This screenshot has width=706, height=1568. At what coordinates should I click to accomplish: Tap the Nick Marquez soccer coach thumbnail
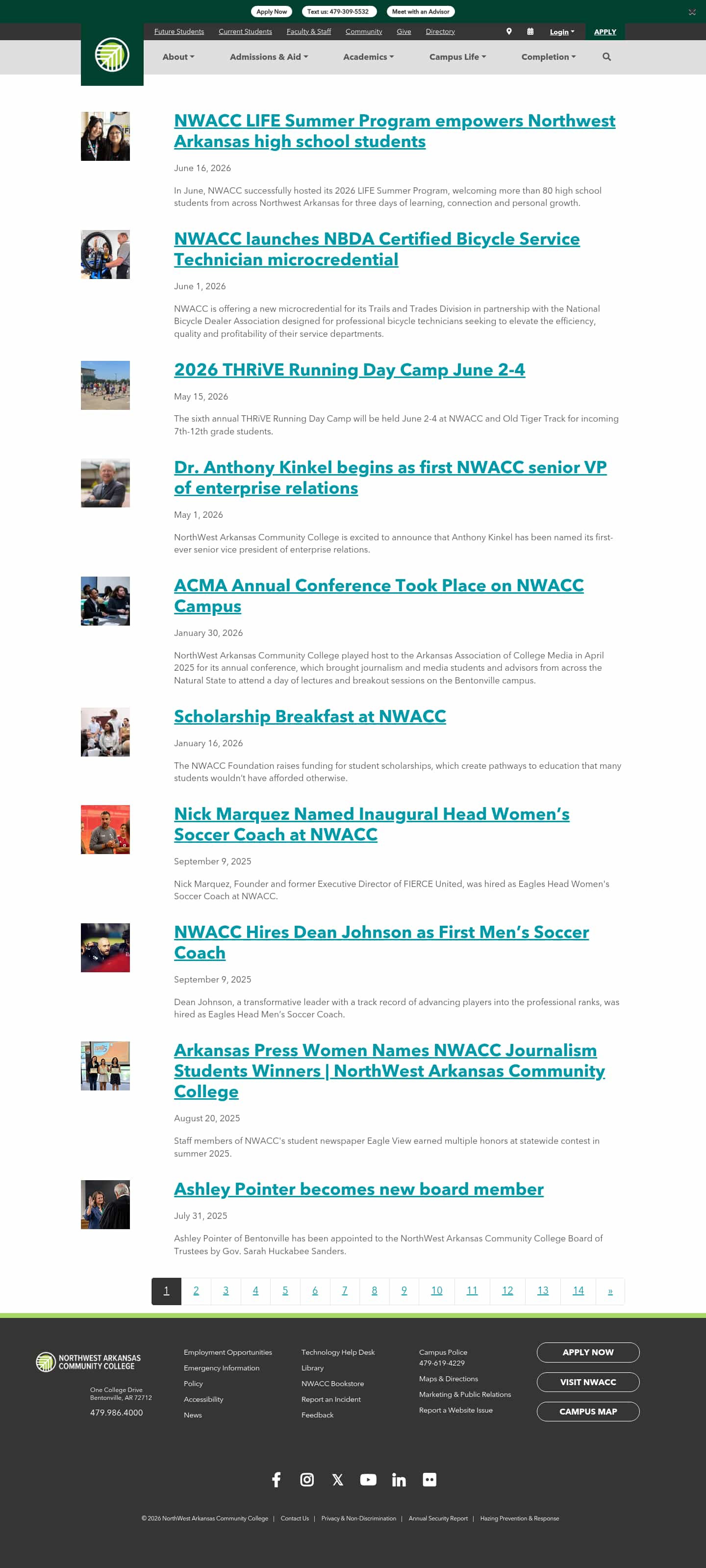pos(105,829)
